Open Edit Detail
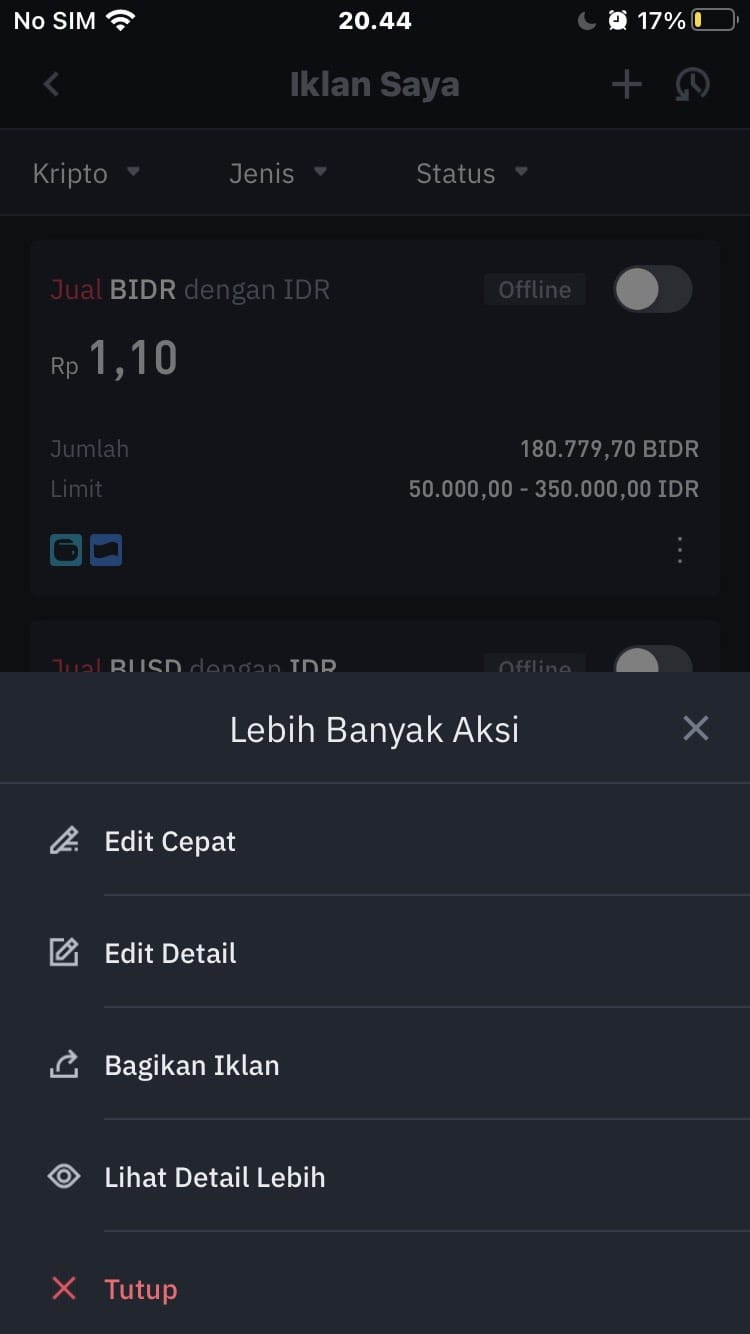 pyautogui.click(x=375, y=953)
